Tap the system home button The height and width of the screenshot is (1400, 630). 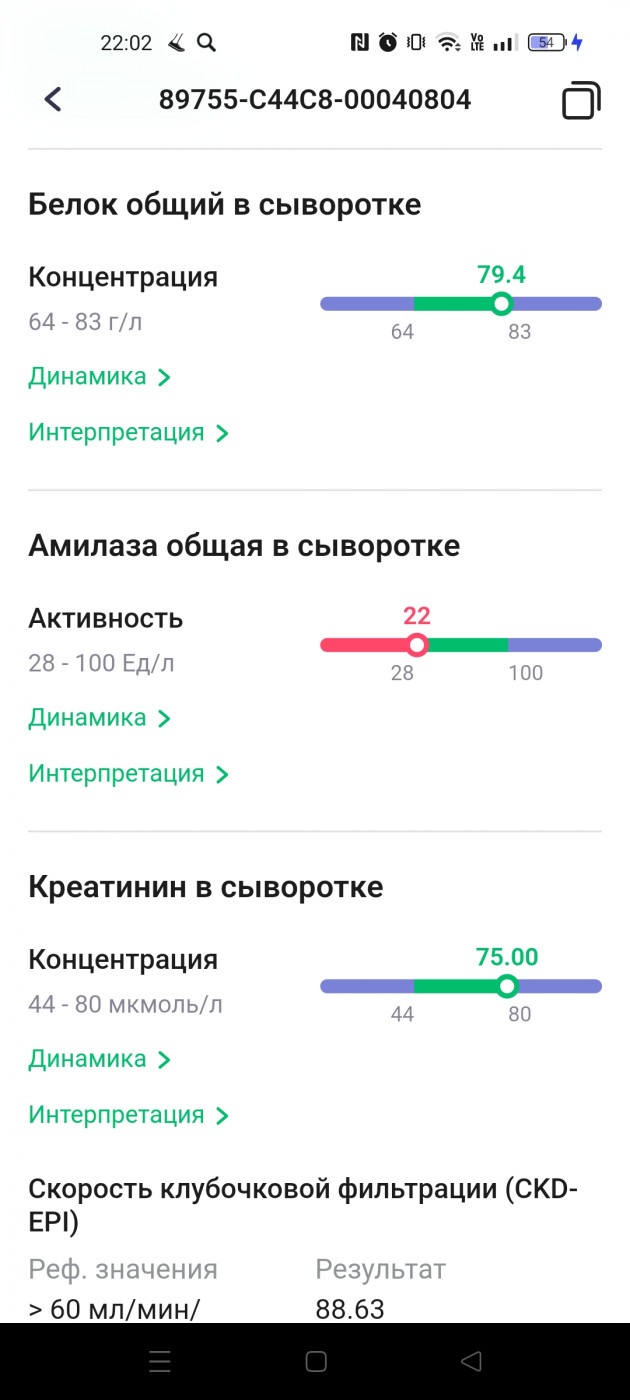[316, 1361]
